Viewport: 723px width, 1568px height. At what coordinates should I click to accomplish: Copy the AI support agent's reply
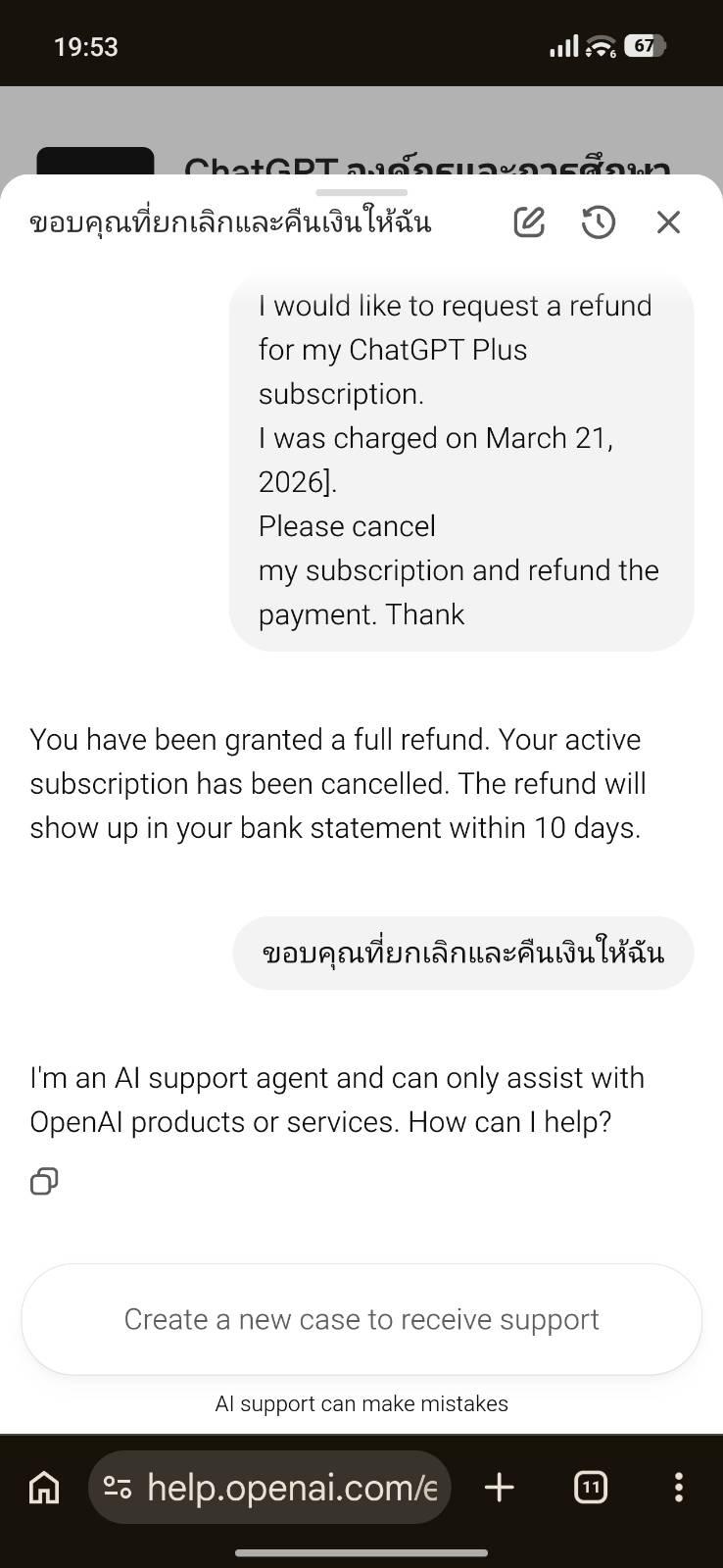tap(44, 1181)
